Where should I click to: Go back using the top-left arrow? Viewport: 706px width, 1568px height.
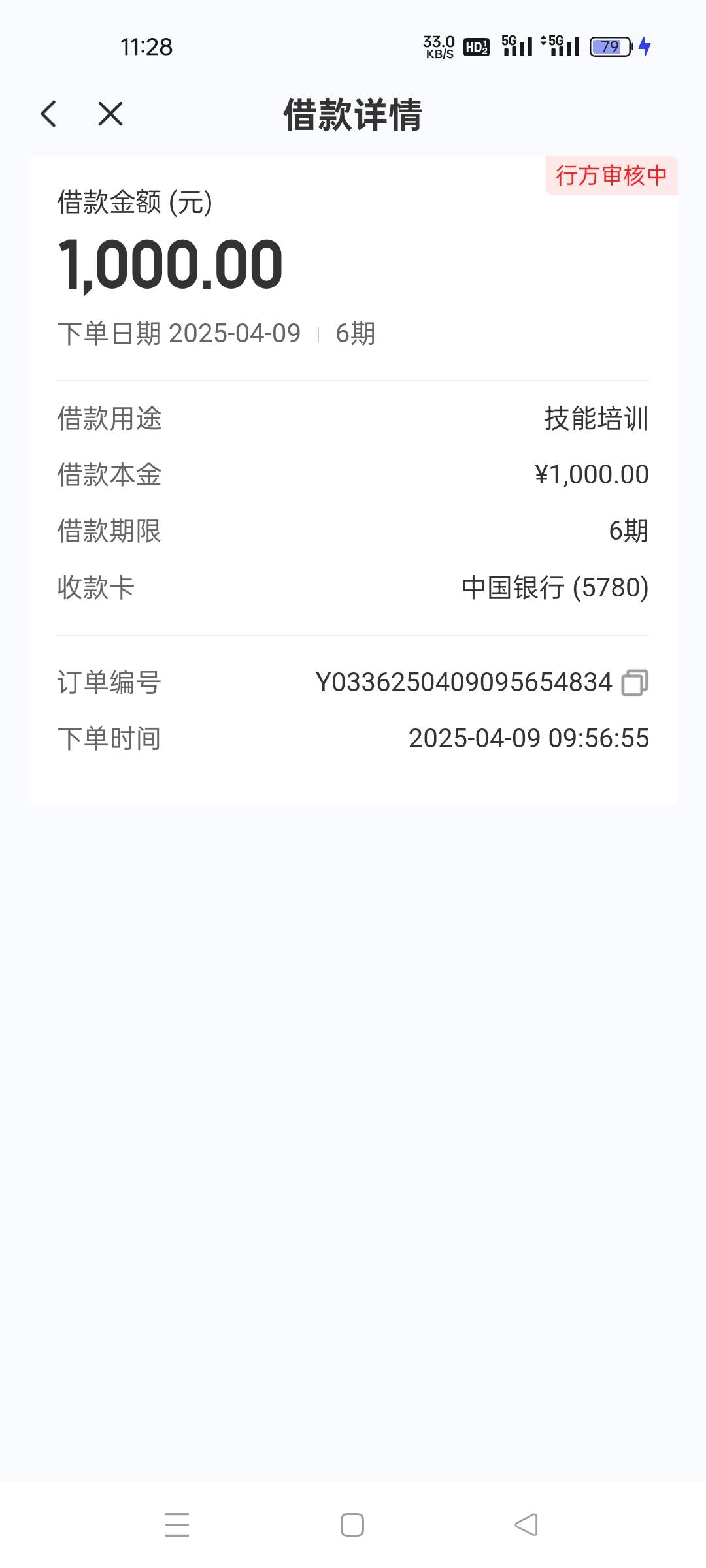coord(49,114)
